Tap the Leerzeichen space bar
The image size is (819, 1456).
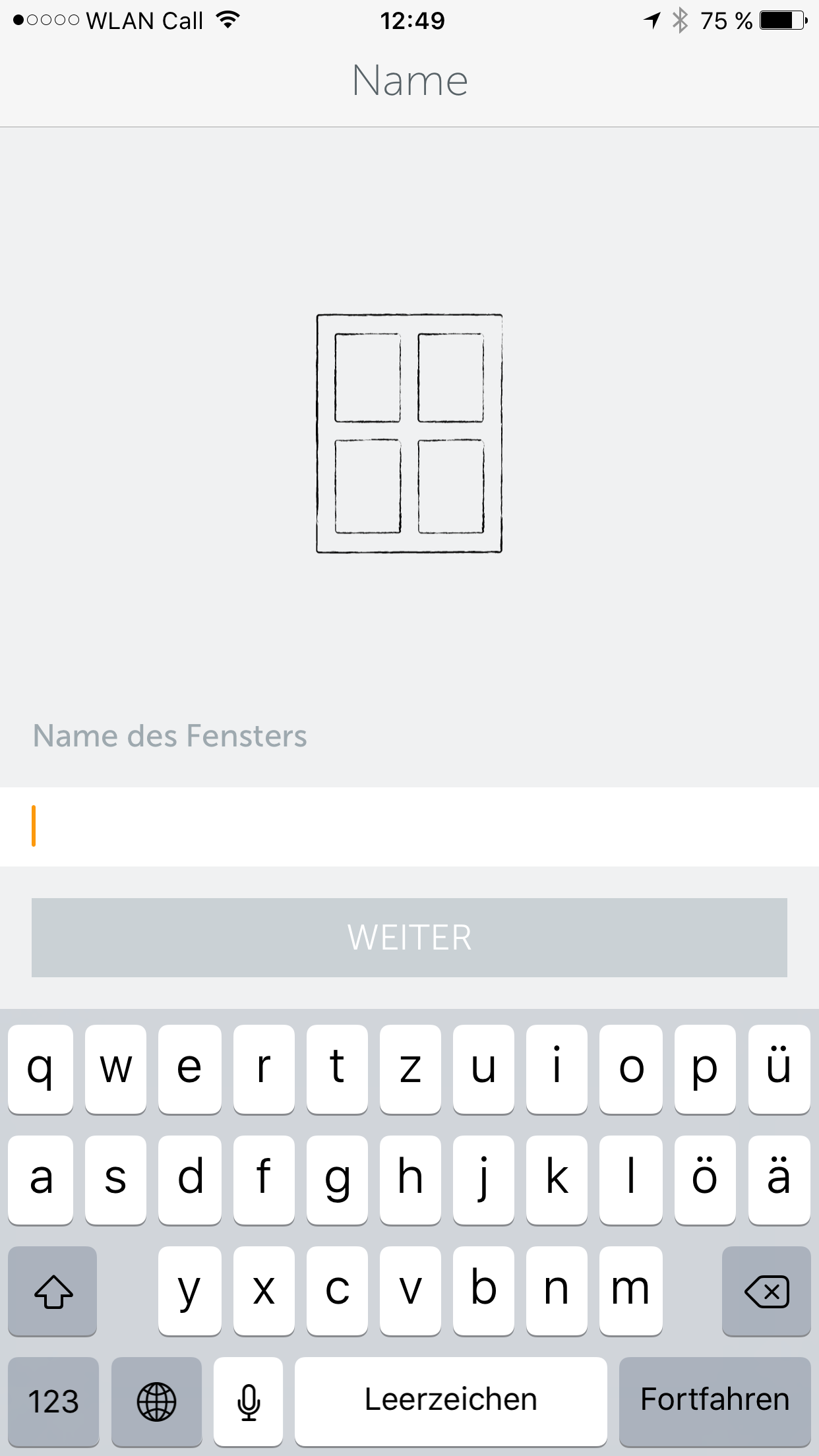pos(450,1399)
